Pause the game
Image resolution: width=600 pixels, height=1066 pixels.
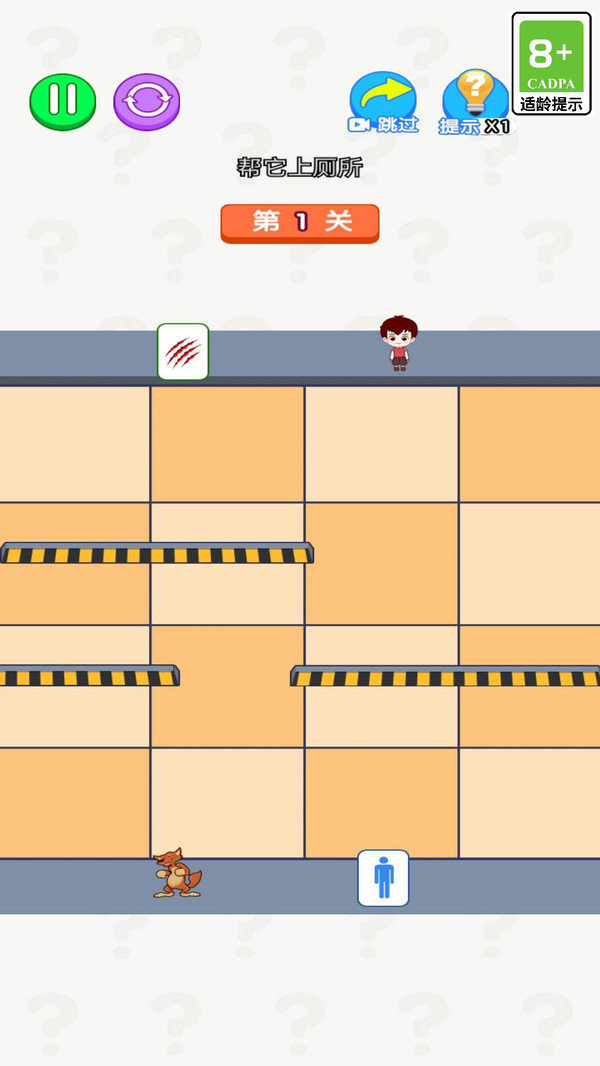pyautogui.click(x=63, y=100)
